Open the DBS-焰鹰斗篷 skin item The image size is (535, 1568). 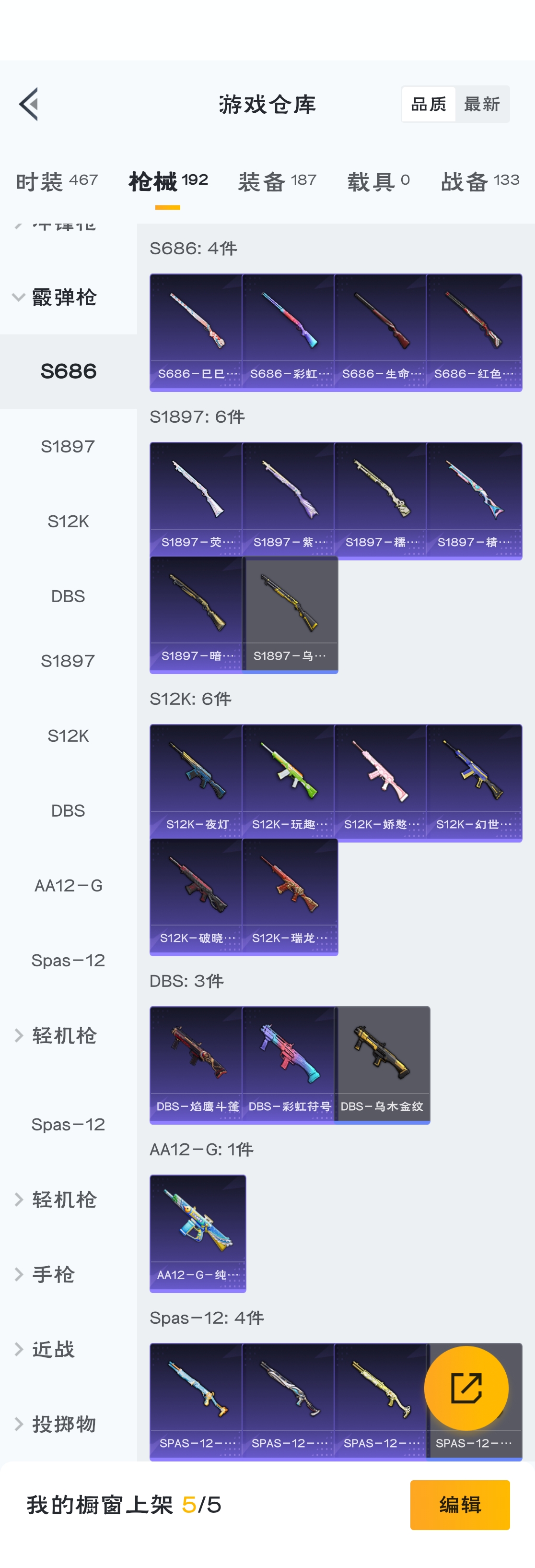click(x=197, y=1064)
